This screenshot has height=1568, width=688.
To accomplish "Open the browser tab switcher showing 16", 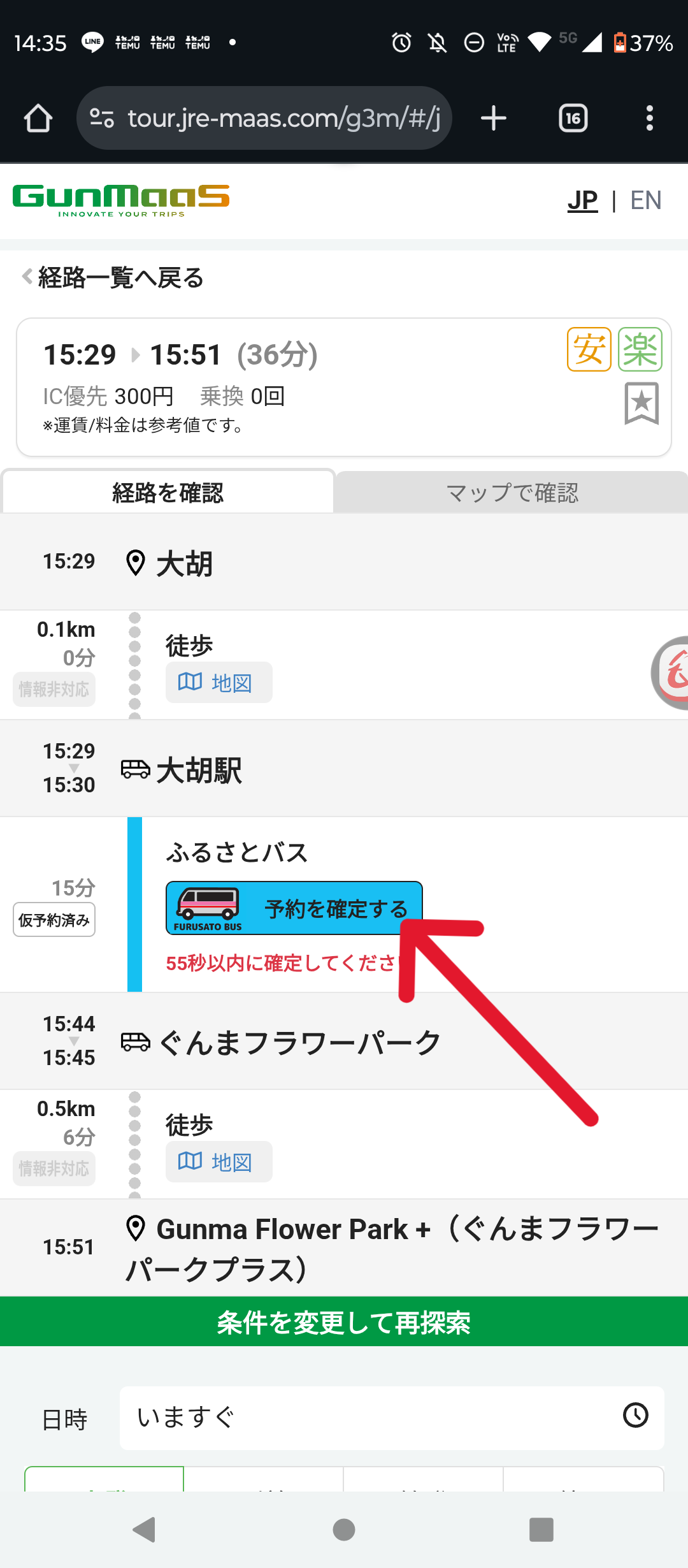I will pyautogui.click(x=573, y=119).
